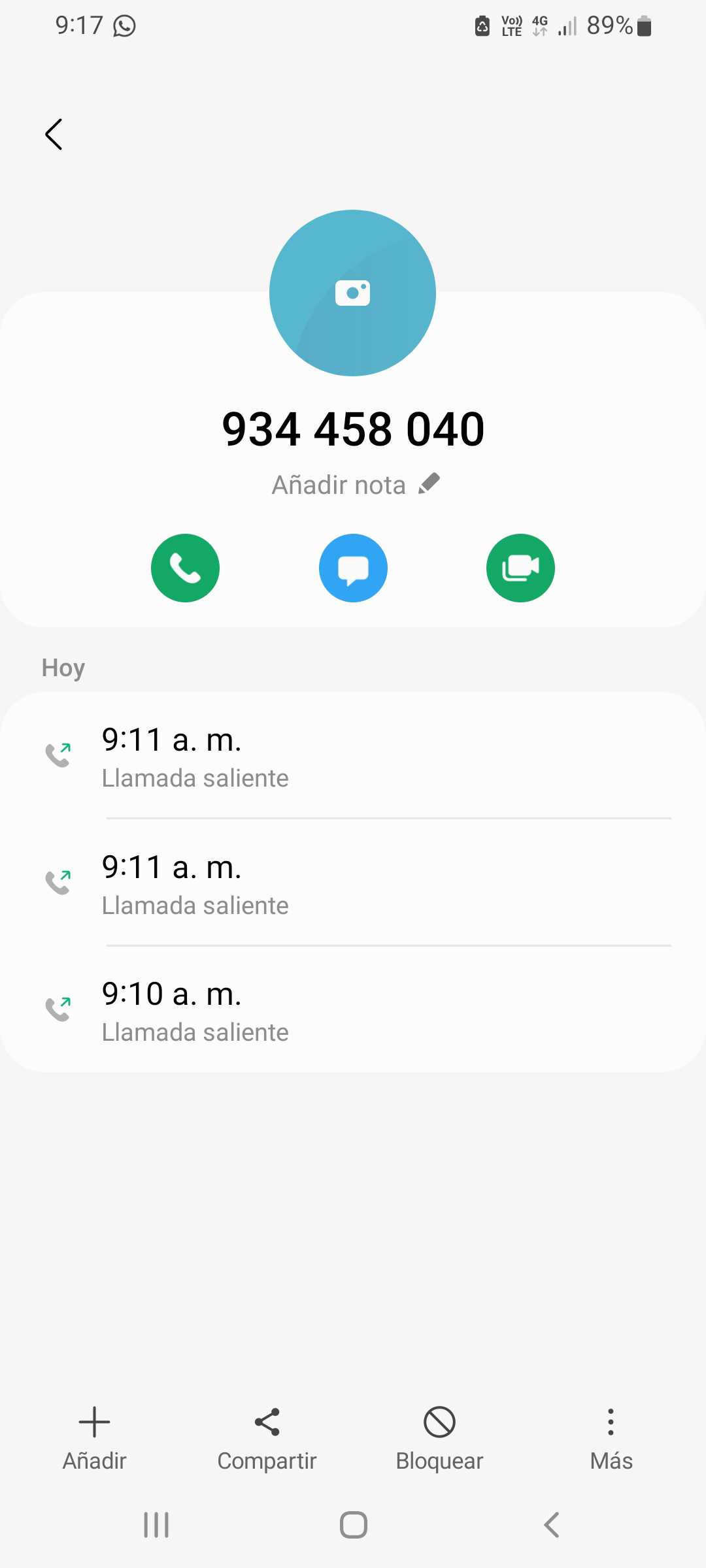Add a photo to the contact avatar
The height and width of the screenshot is (1568, 706).
pyautogui.click(x=353, y=293)
